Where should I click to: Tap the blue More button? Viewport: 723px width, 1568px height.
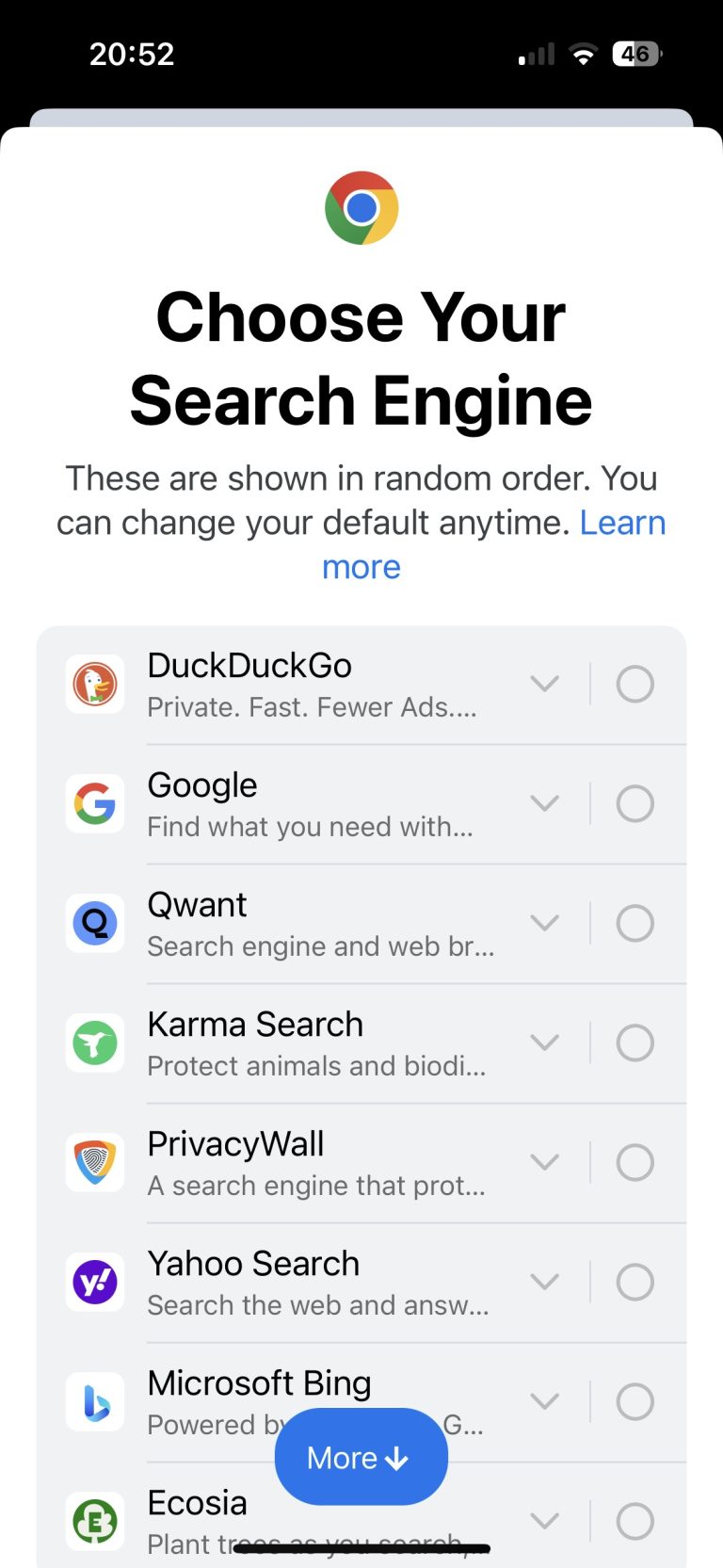361,1457
